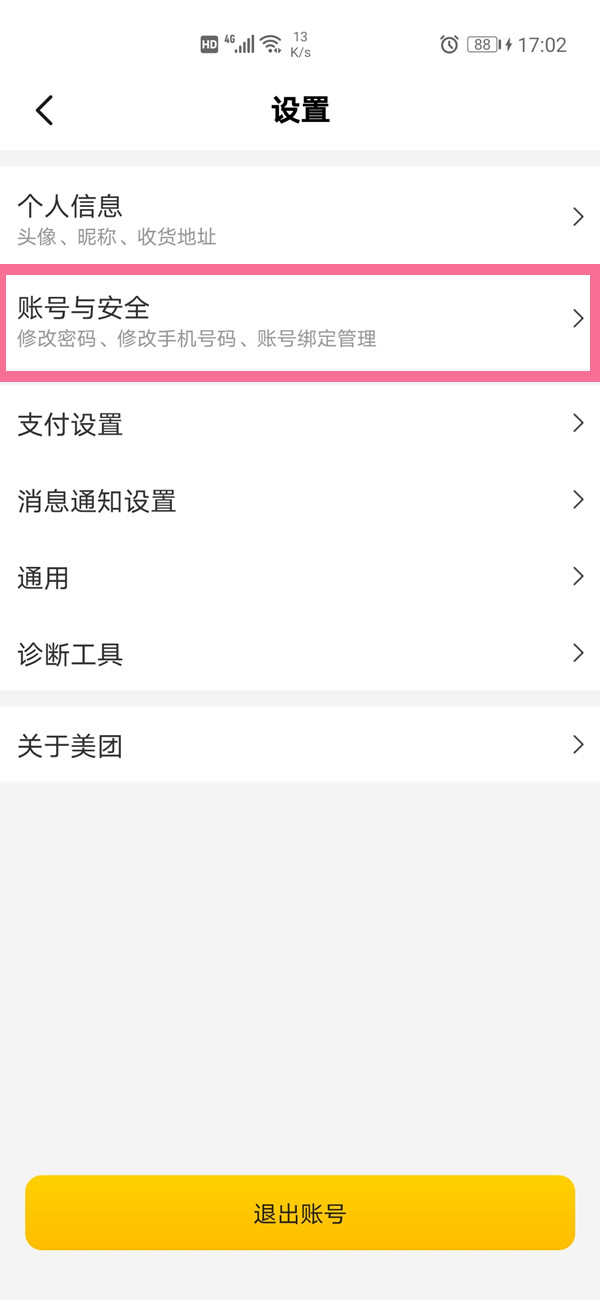Open 支付设置
Viewport: 600px width, 1300px height.
click(300, 424)
